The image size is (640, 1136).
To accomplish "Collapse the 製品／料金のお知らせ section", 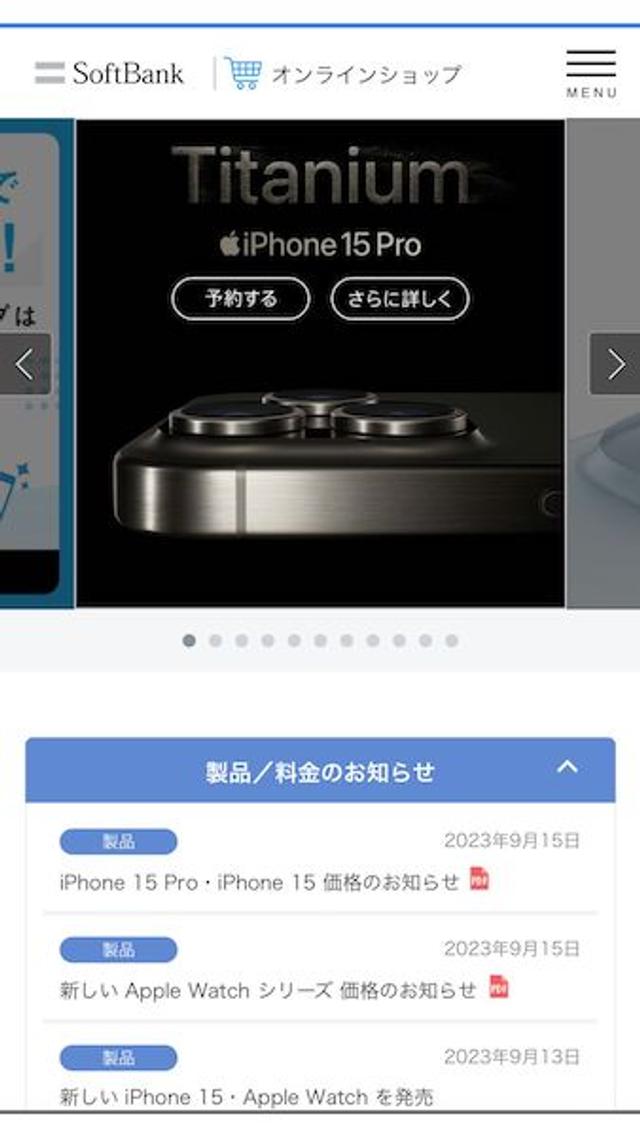I will [x=567, y=768].
